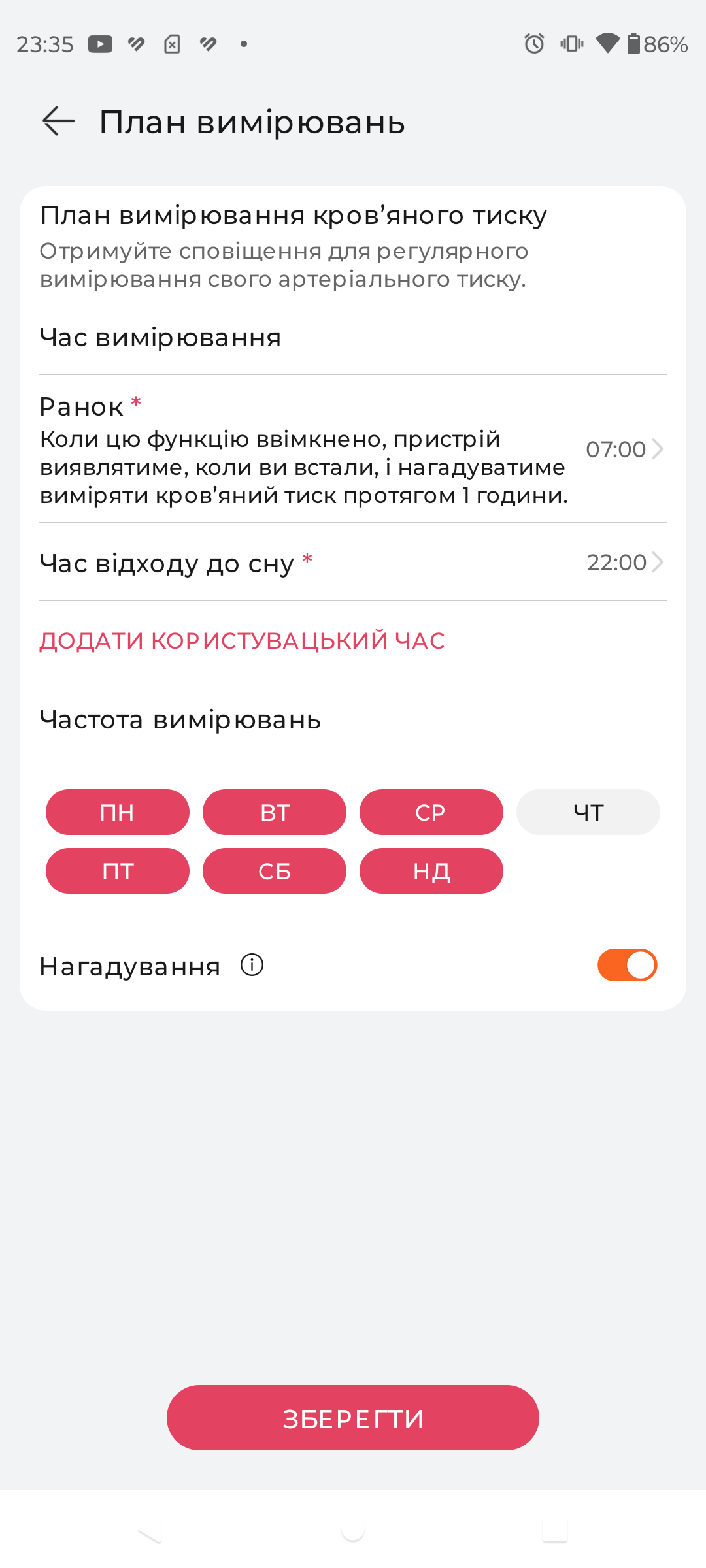Deselect the СБ day chip

(275, 871)
